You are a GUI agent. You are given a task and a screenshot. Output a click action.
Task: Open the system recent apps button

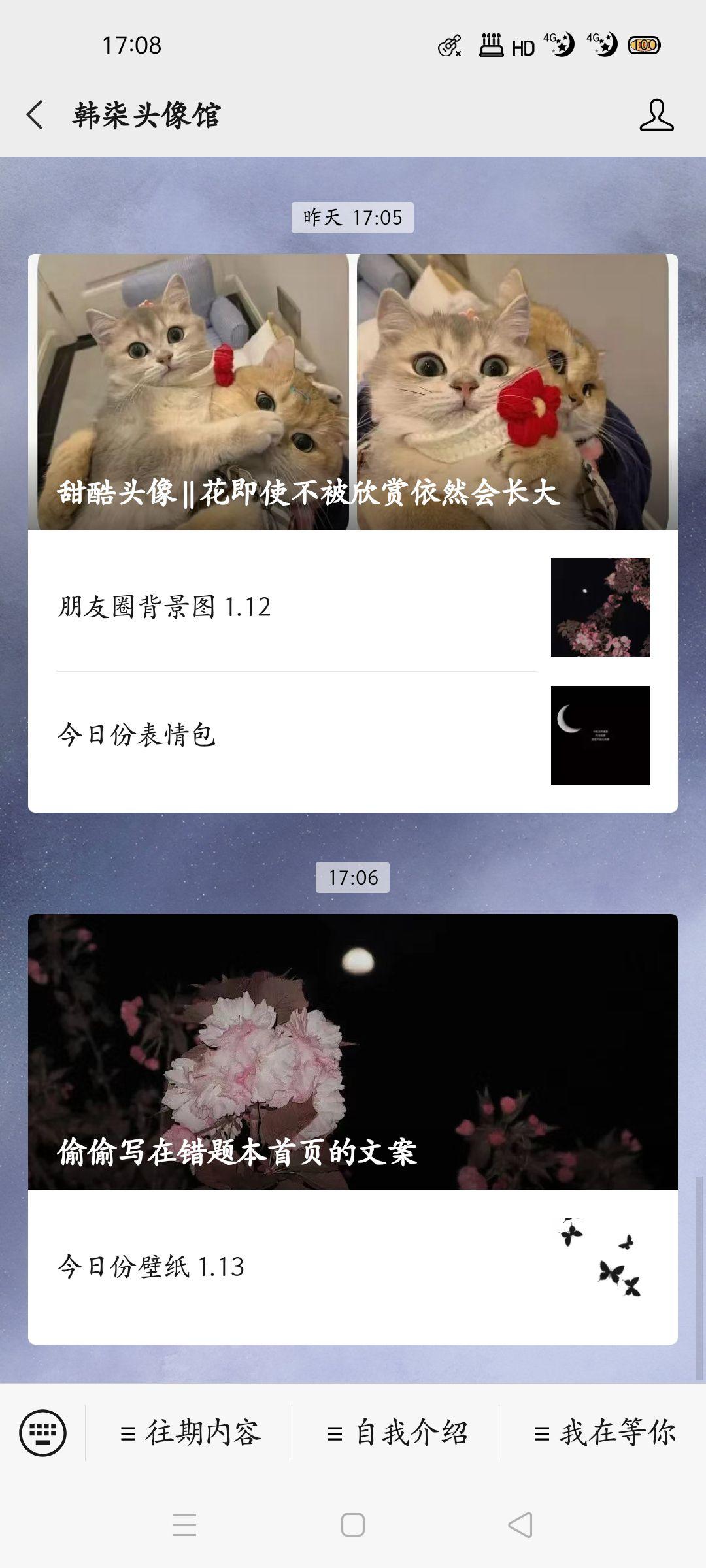click(184, 1525)
